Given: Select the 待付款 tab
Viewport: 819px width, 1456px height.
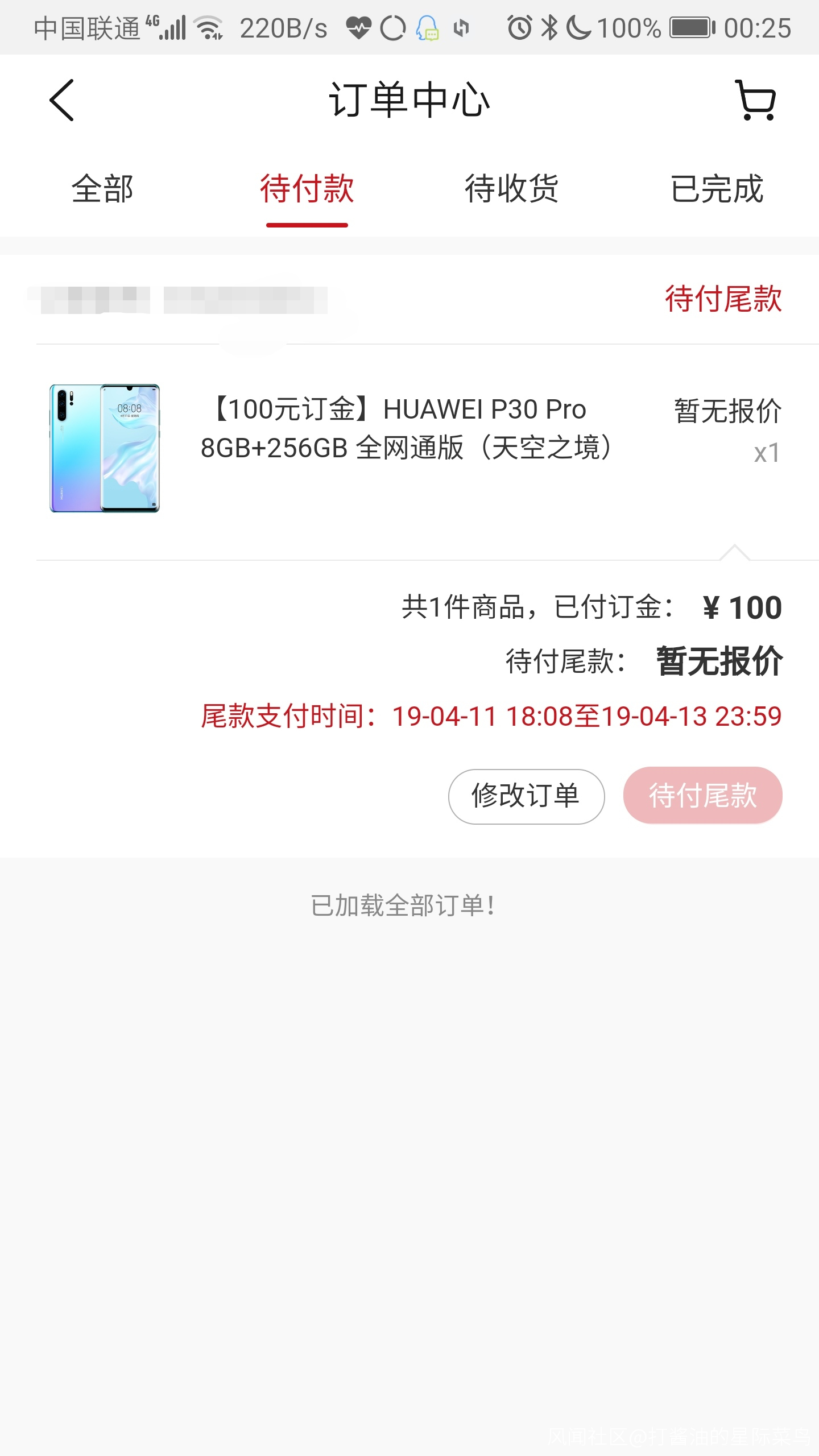Looking at the screenshot, I should click(307, 189).
